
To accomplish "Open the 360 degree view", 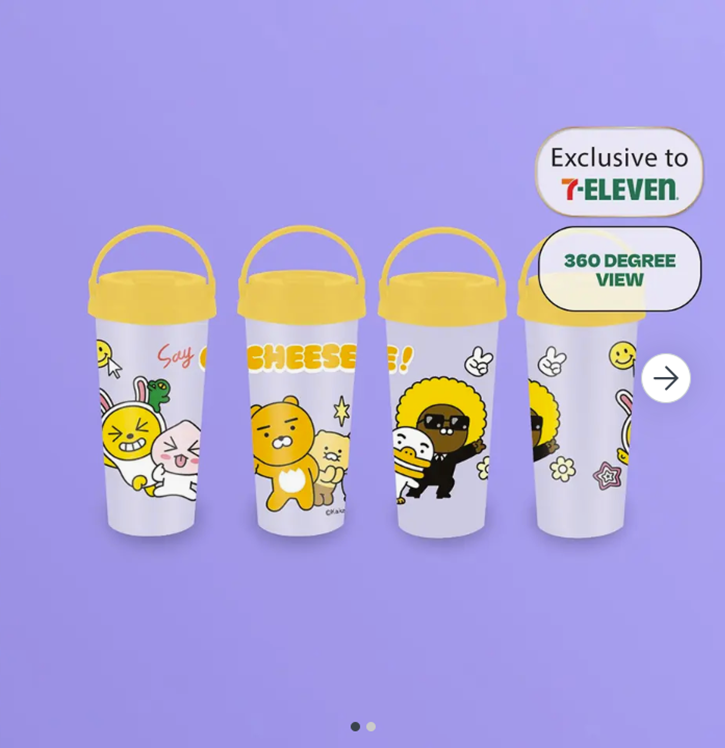I will 619,269.
